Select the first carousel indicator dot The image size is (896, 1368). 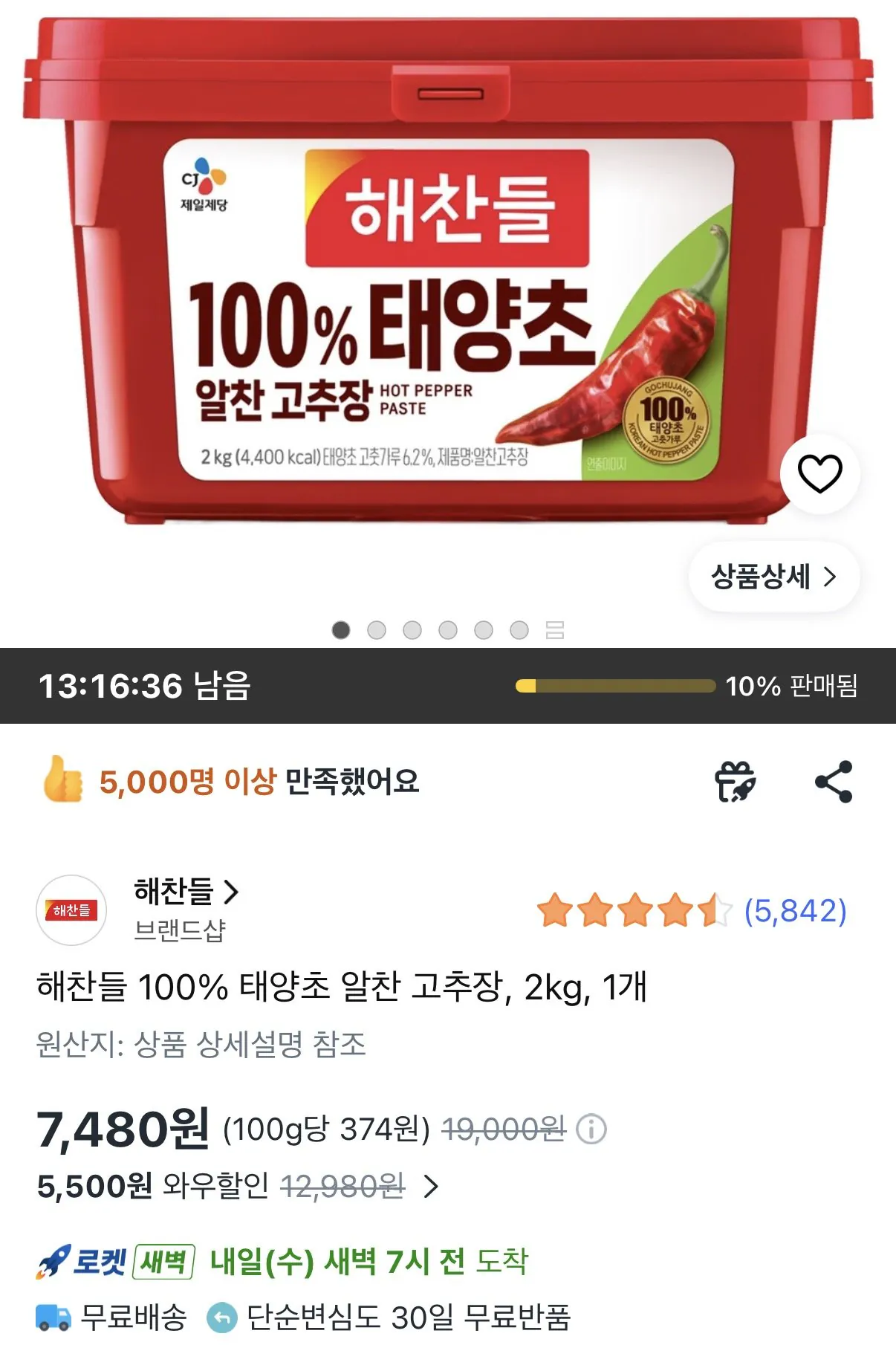click(x=340, y=631)
